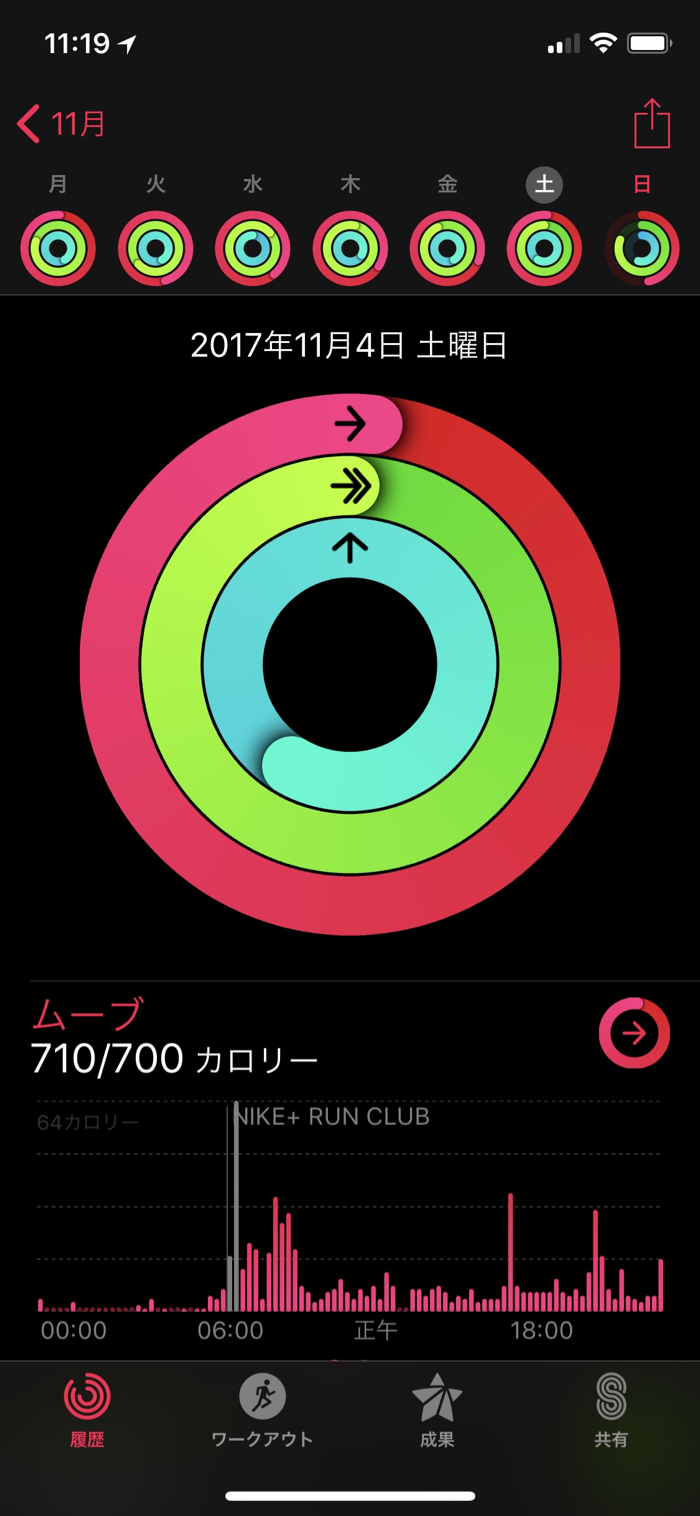
Task: Select Tuesday's activity rings (火)
Action: click(x=155, y=248)
